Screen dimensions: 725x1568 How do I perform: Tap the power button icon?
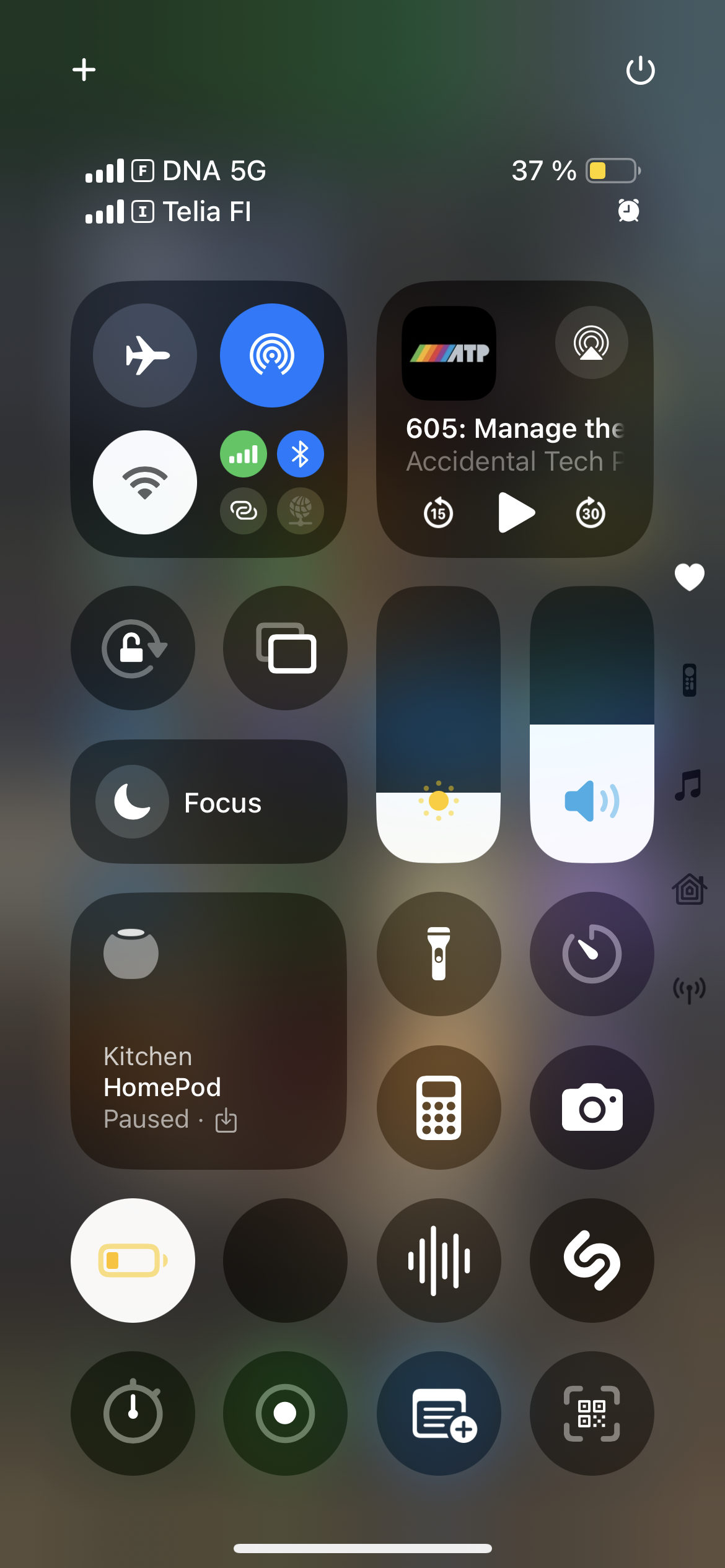click(x=640, y=70)
